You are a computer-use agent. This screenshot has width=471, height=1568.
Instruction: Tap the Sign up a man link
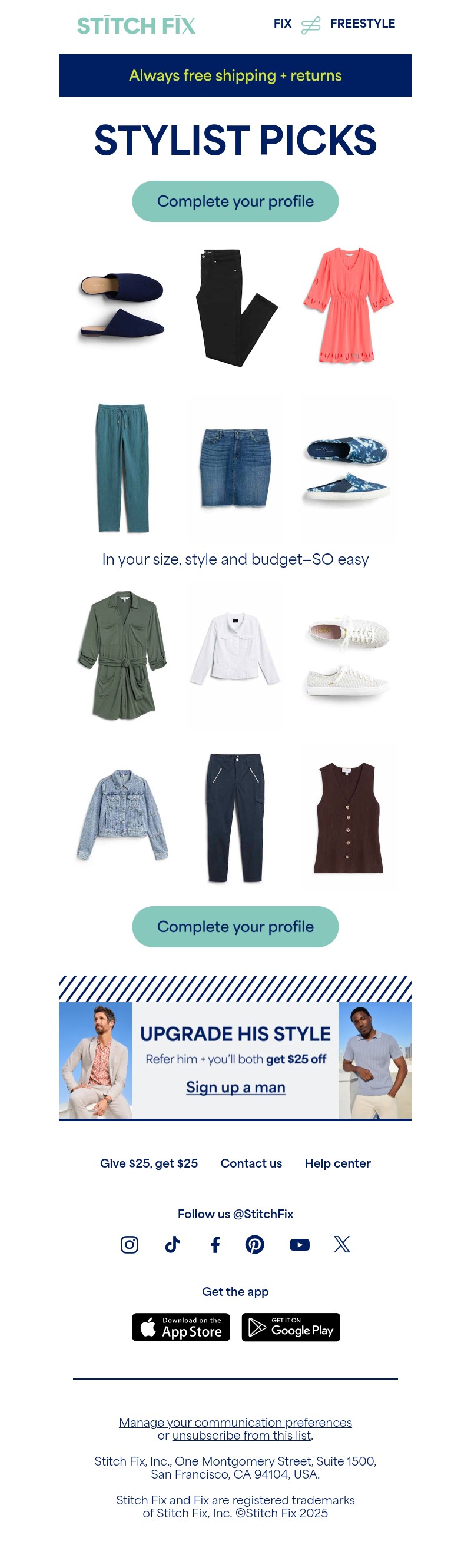(235, 1087)
